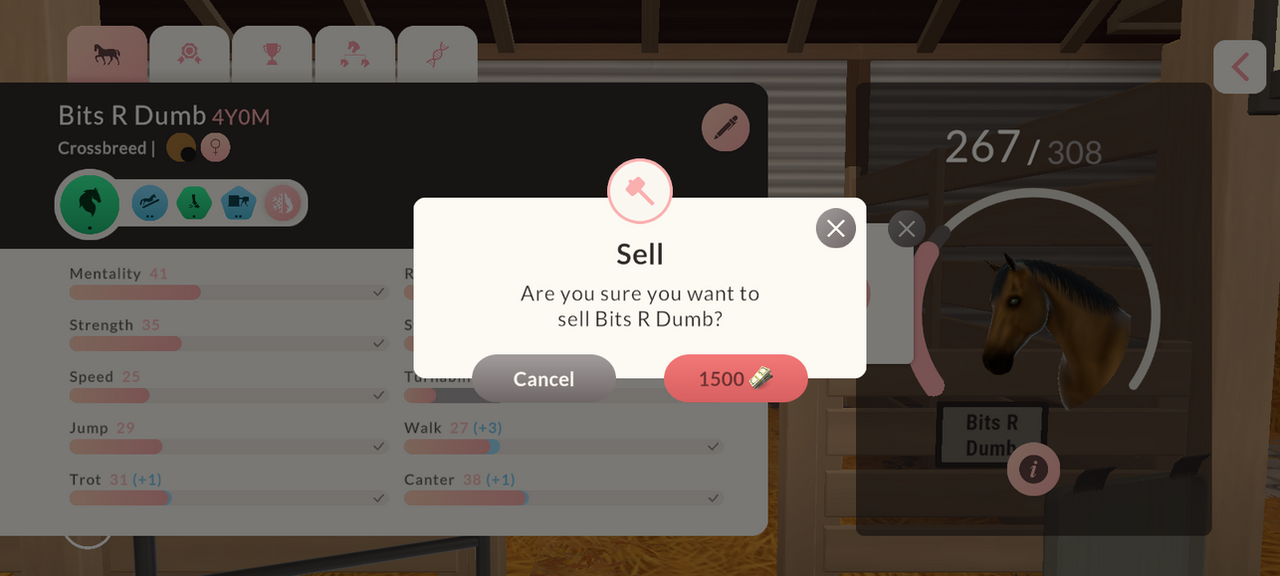Open the pedigree family tree tab
The height and width of the screenshot is (576, 1280).
355,54
